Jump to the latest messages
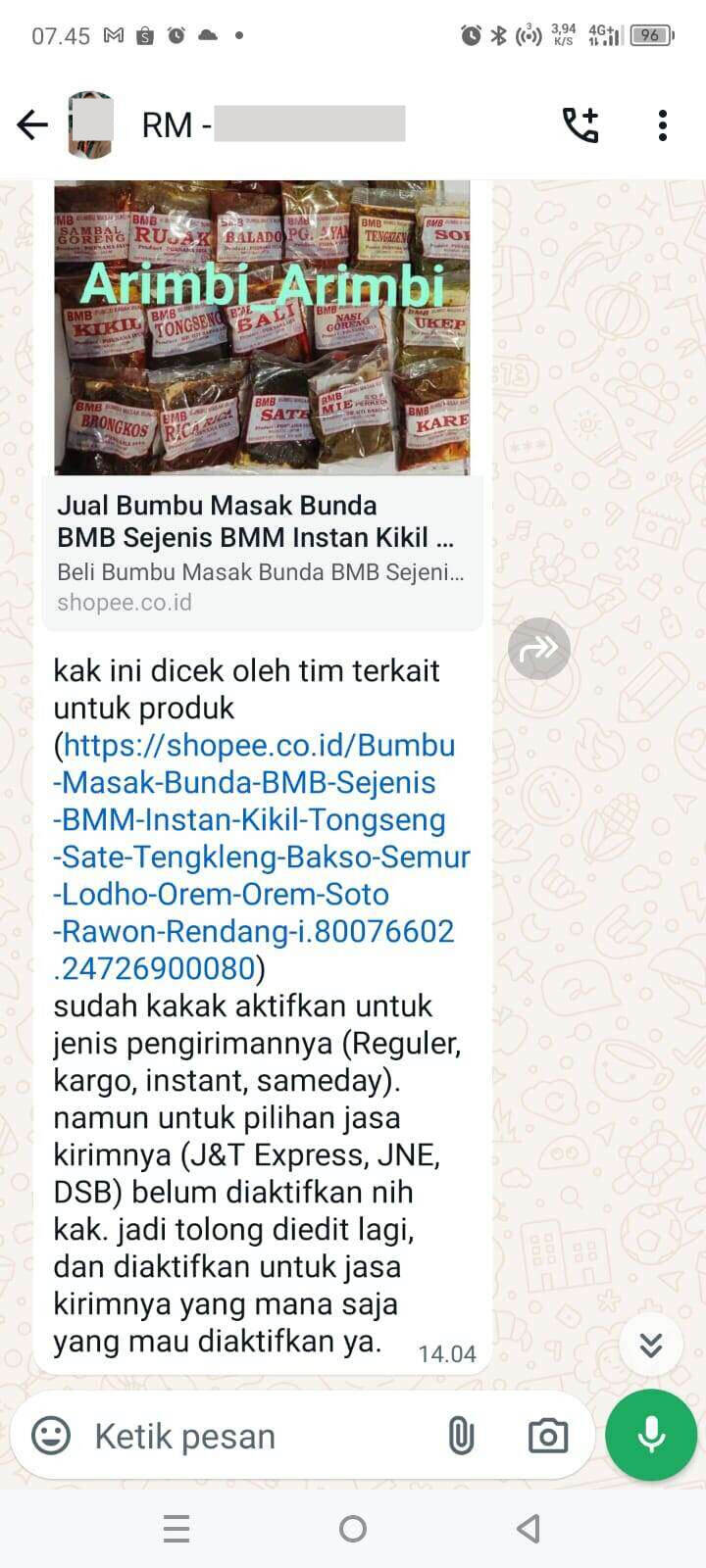Image resolution: width=706 pixels, height=1568 pixels. [651, 1344]
